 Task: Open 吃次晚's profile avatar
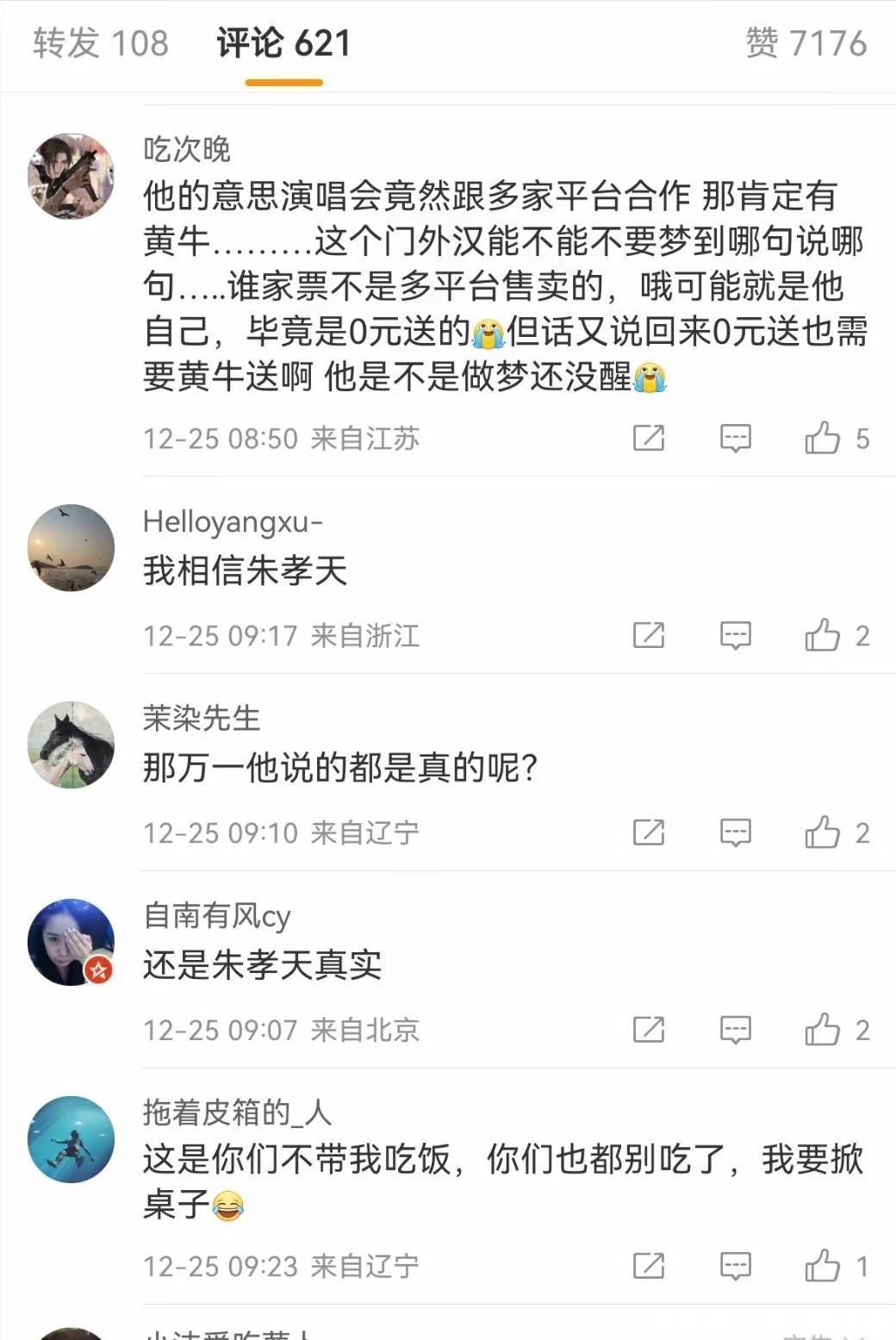click(x=72, y=176)
